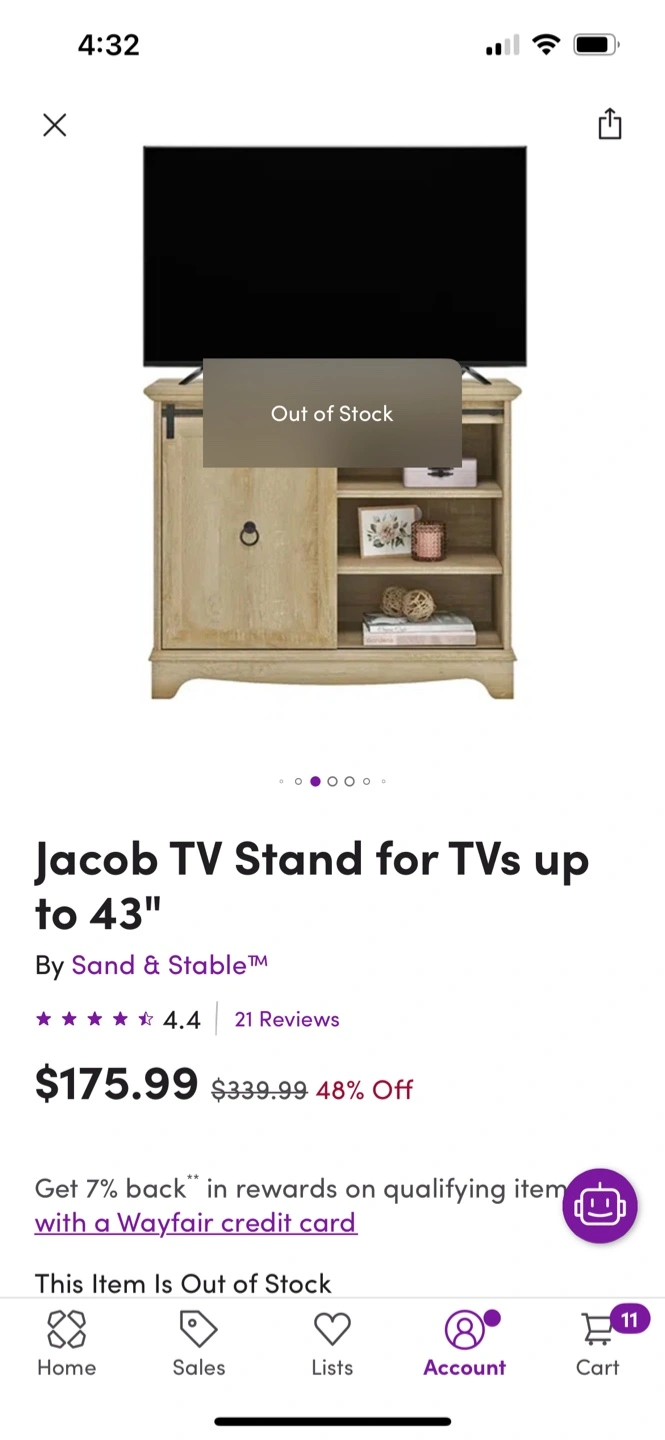Switch to the Sales tab
This screenshot has width=665, height=1440.
pyautogui.click(x=198, y=1344)
